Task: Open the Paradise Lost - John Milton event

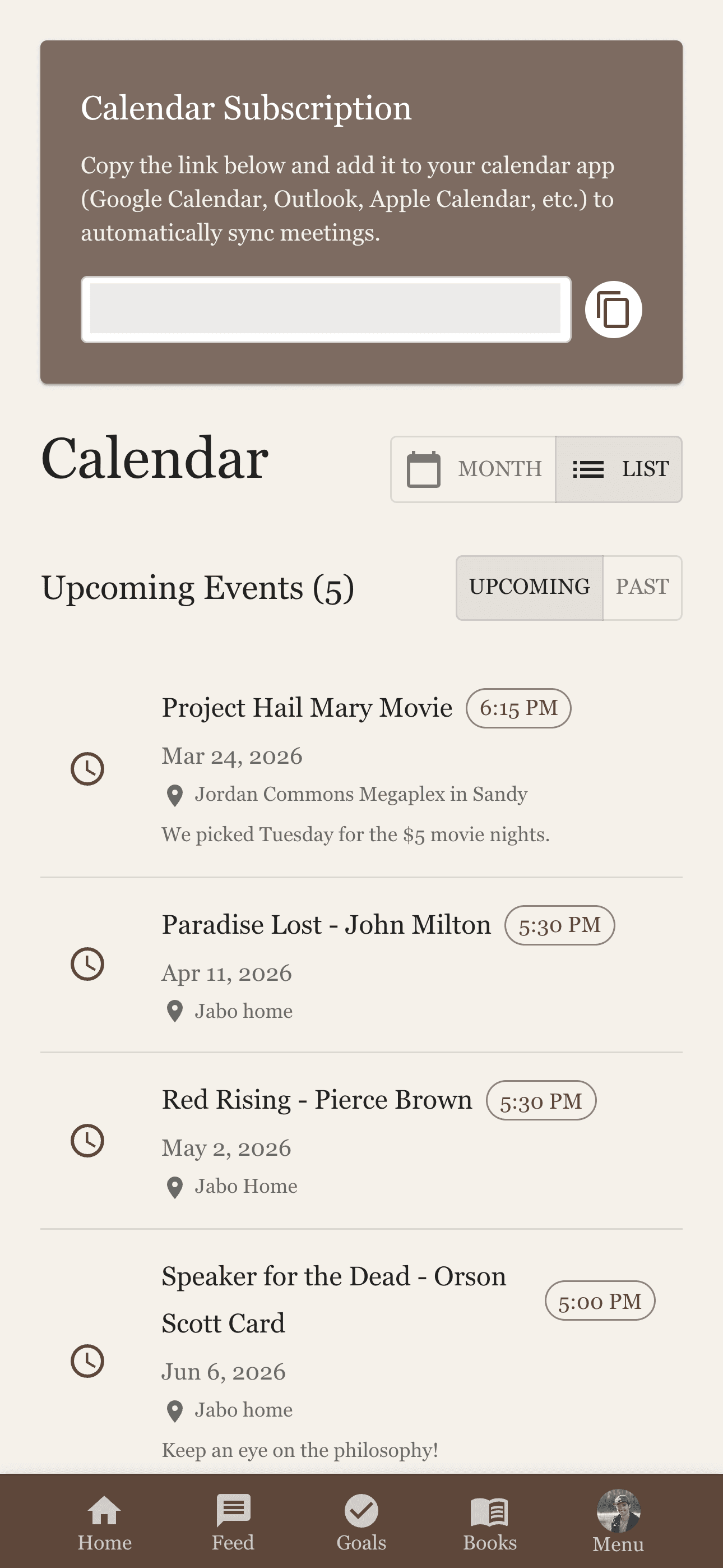Action: 326,924
